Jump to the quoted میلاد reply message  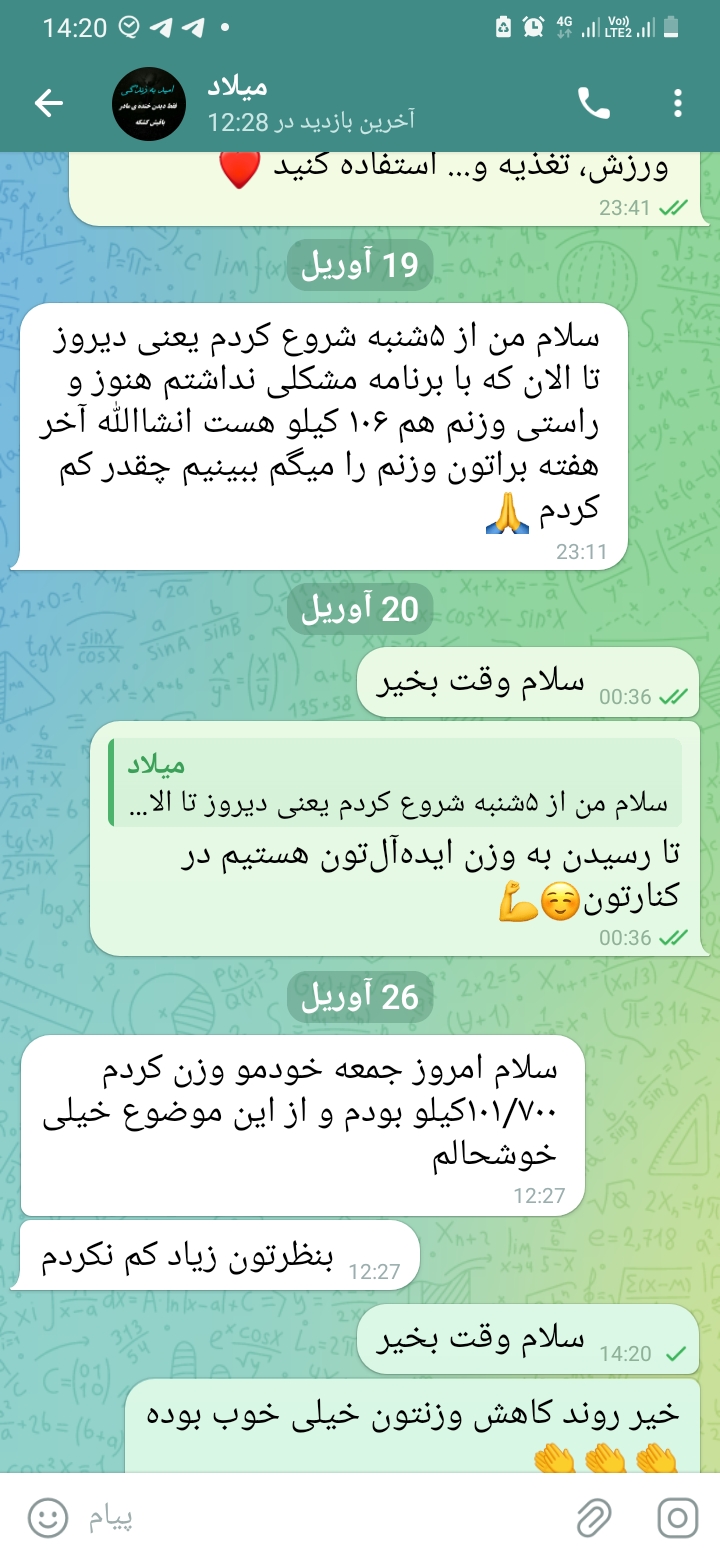(x=395, y=783)
